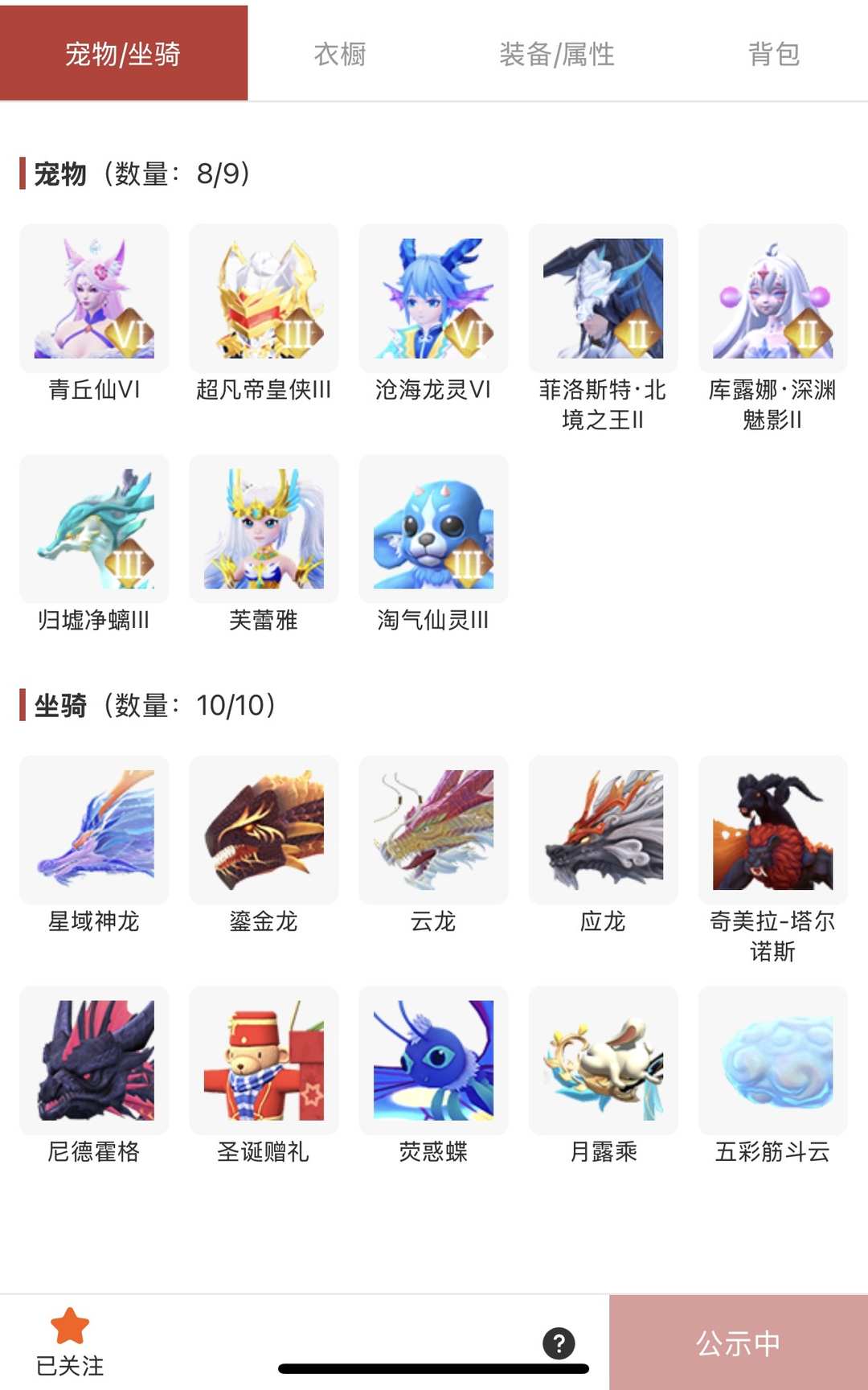Open the 沧海龙灵VI pet details
Image resolution: width=868 pixels, height=1390 pixels.
[x=433, y=298]
